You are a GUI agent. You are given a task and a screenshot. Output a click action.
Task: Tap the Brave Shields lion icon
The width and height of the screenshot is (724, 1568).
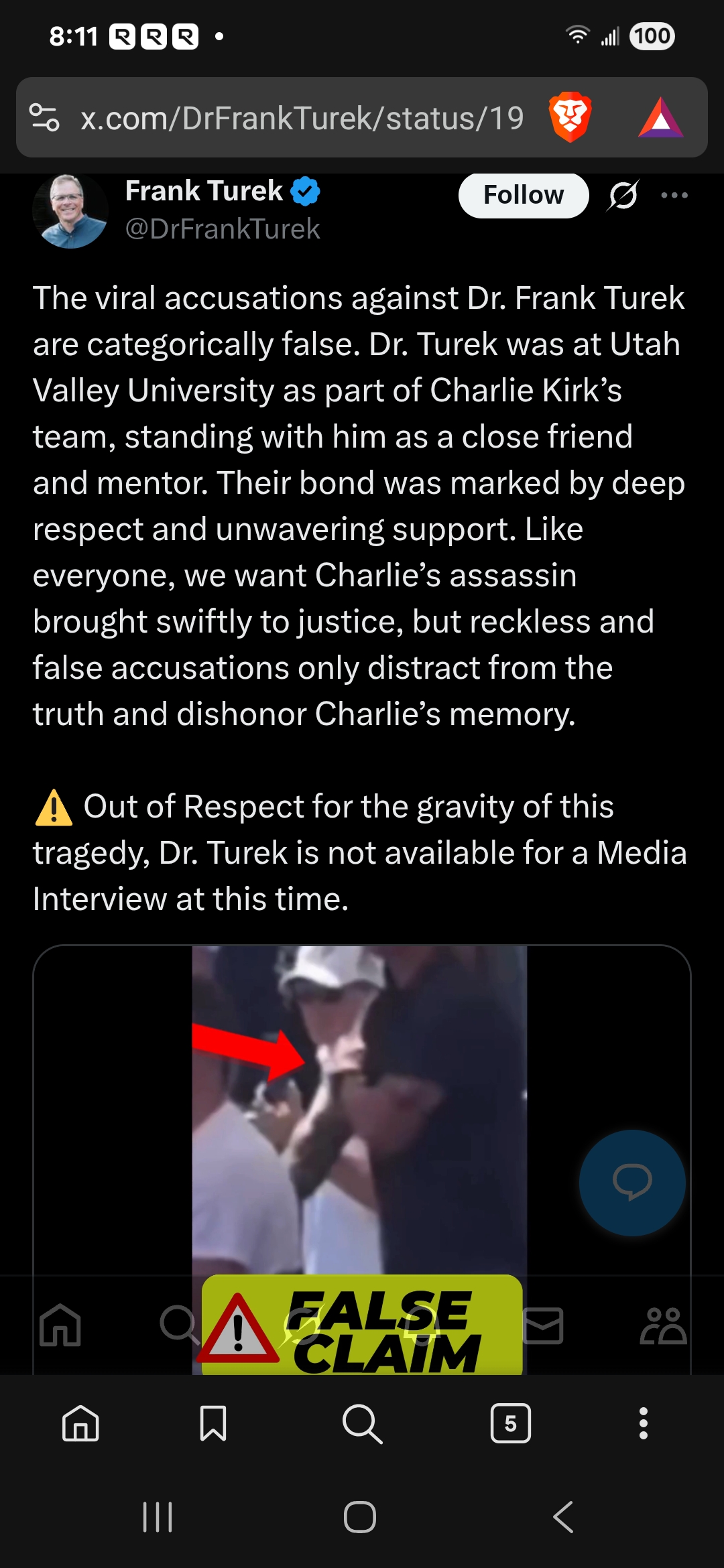[x=570, y=117]
